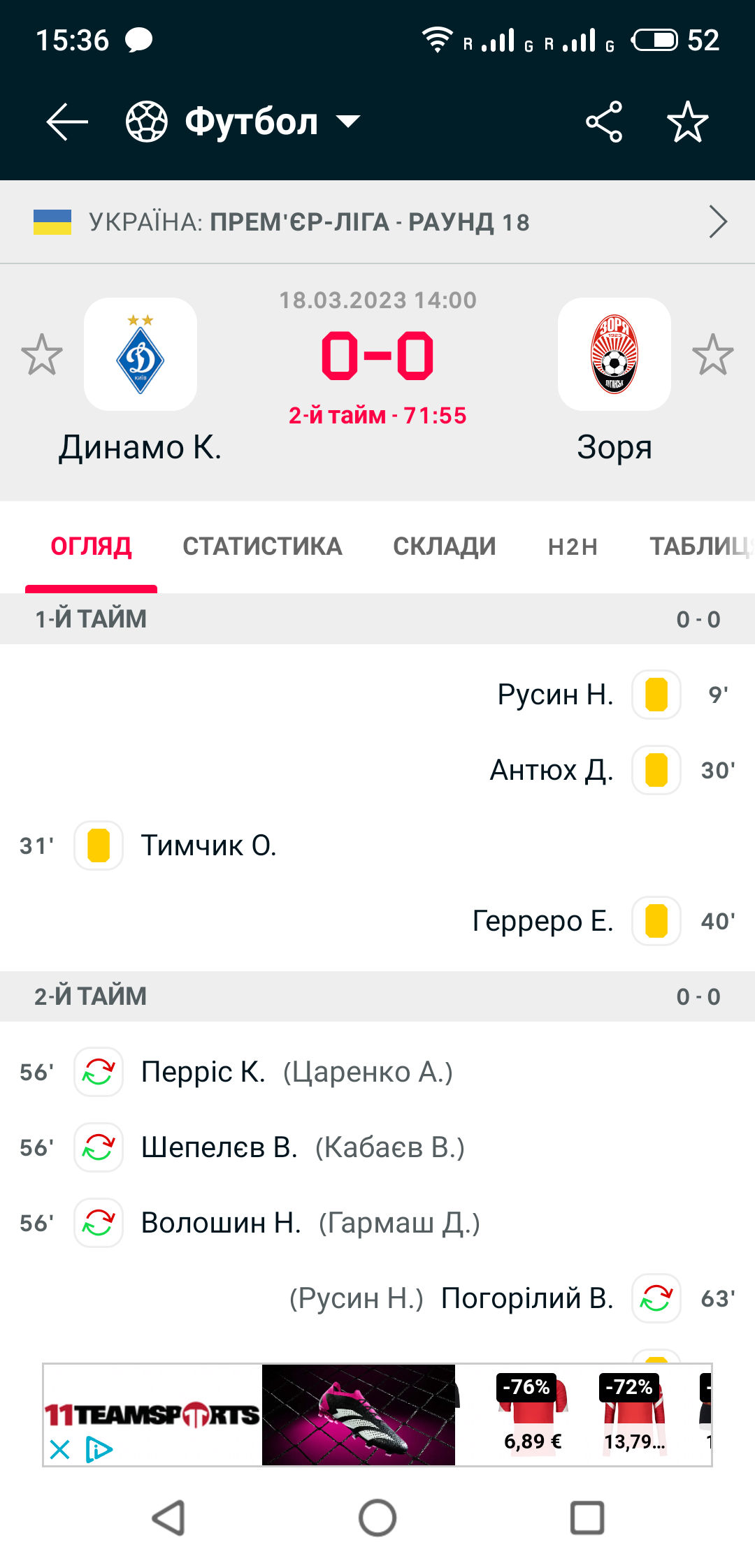This screenshot has width=755, height=1568.
Task: Favorite the Зоря team star
Action: coord(712,354)
